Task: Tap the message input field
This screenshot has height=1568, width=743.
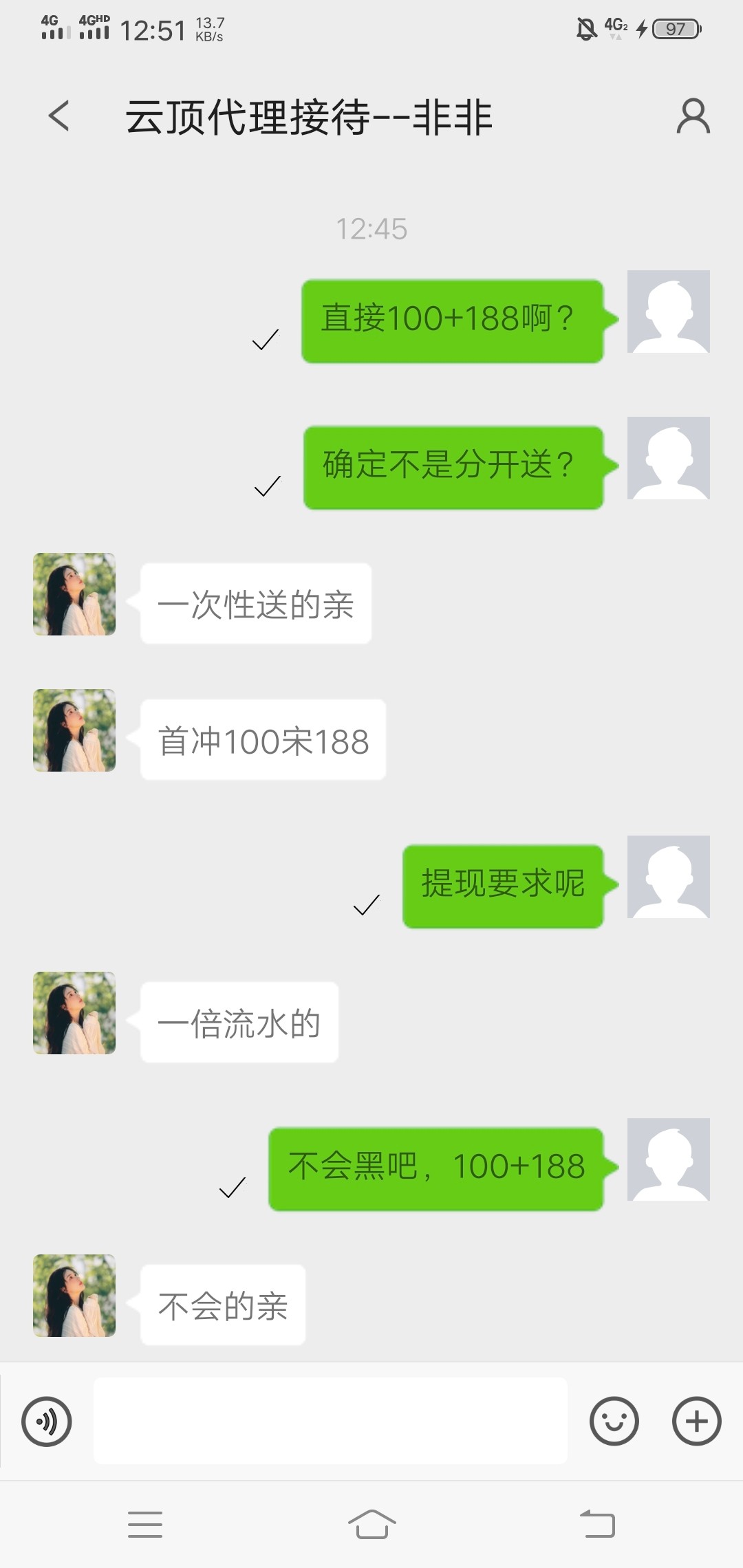Action: coord(329,1420)
